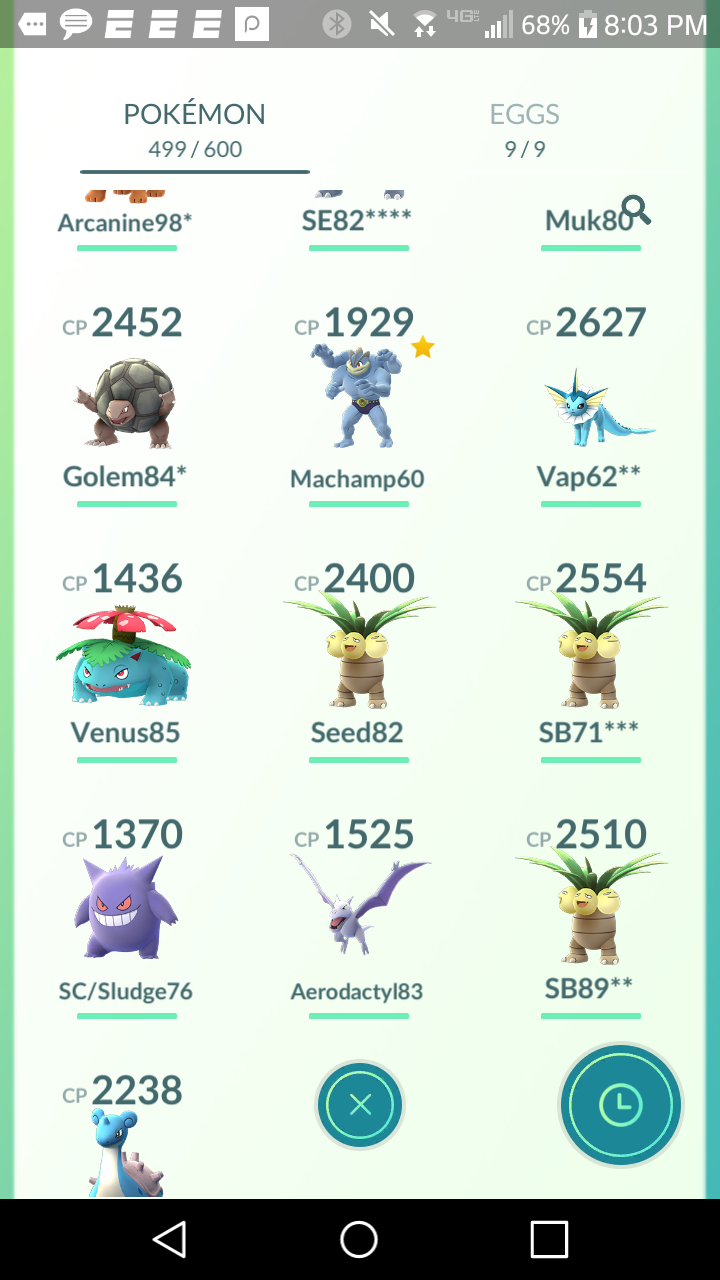Go back with the system back button

pos(170,1239)
